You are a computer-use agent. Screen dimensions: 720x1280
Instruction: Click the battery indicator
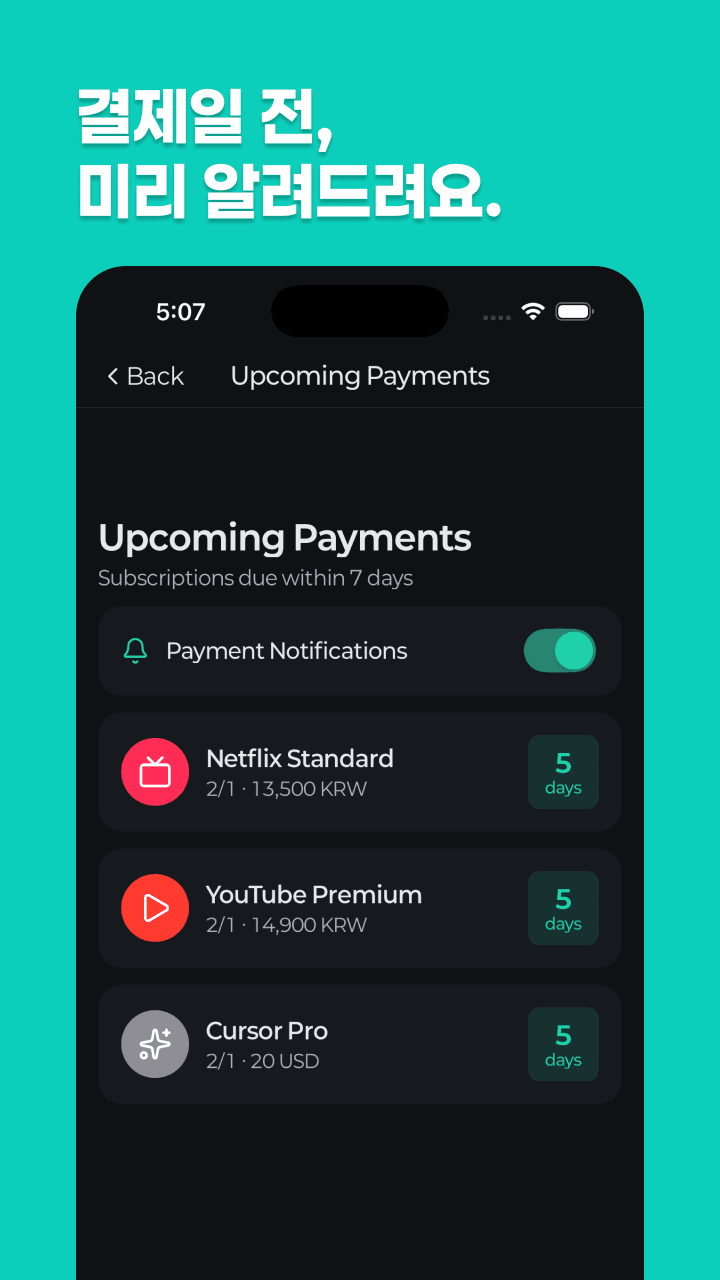pyautogui.click(x=574, y=311)
